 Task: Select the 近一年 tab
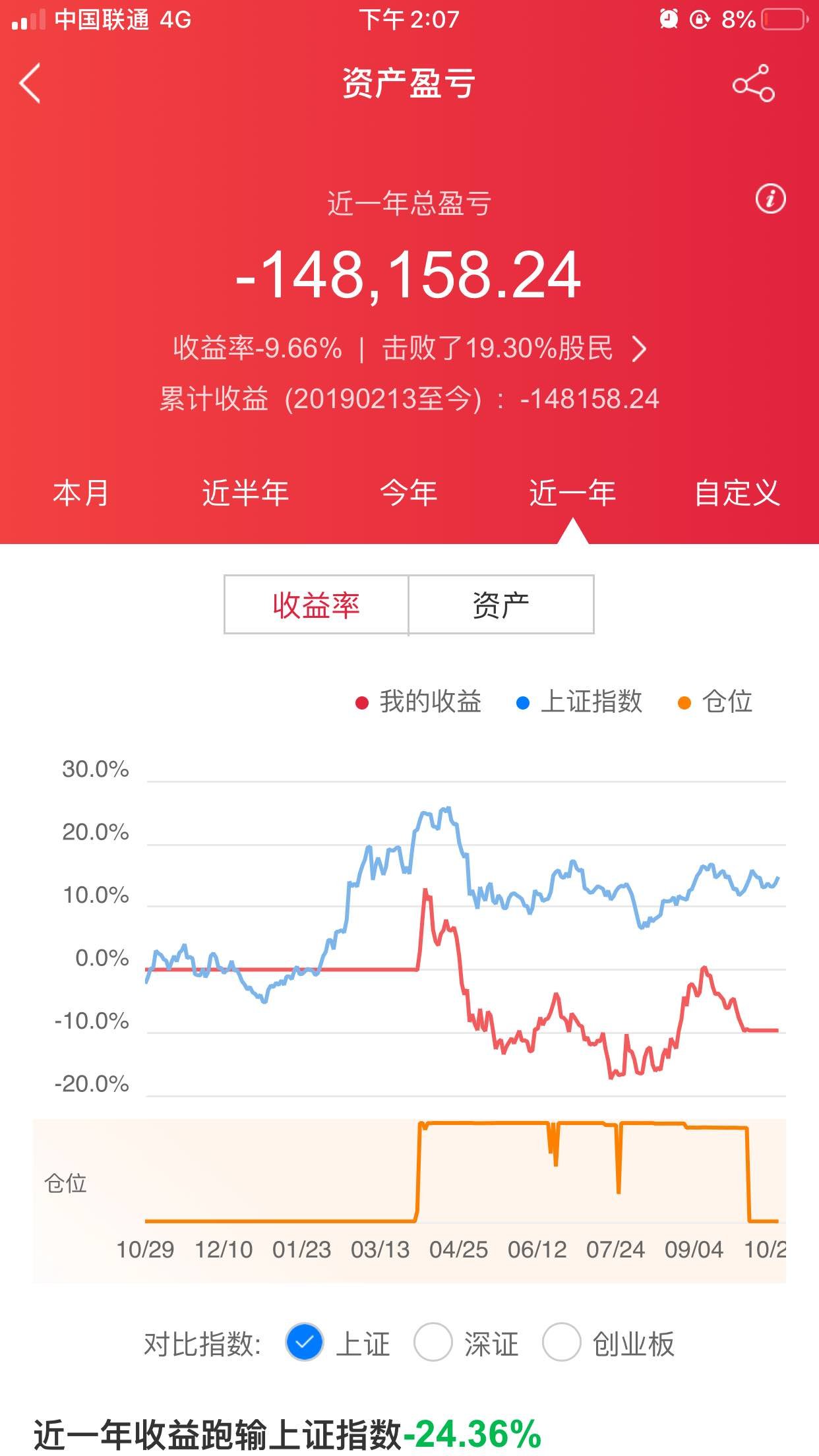tap(572, 493)
